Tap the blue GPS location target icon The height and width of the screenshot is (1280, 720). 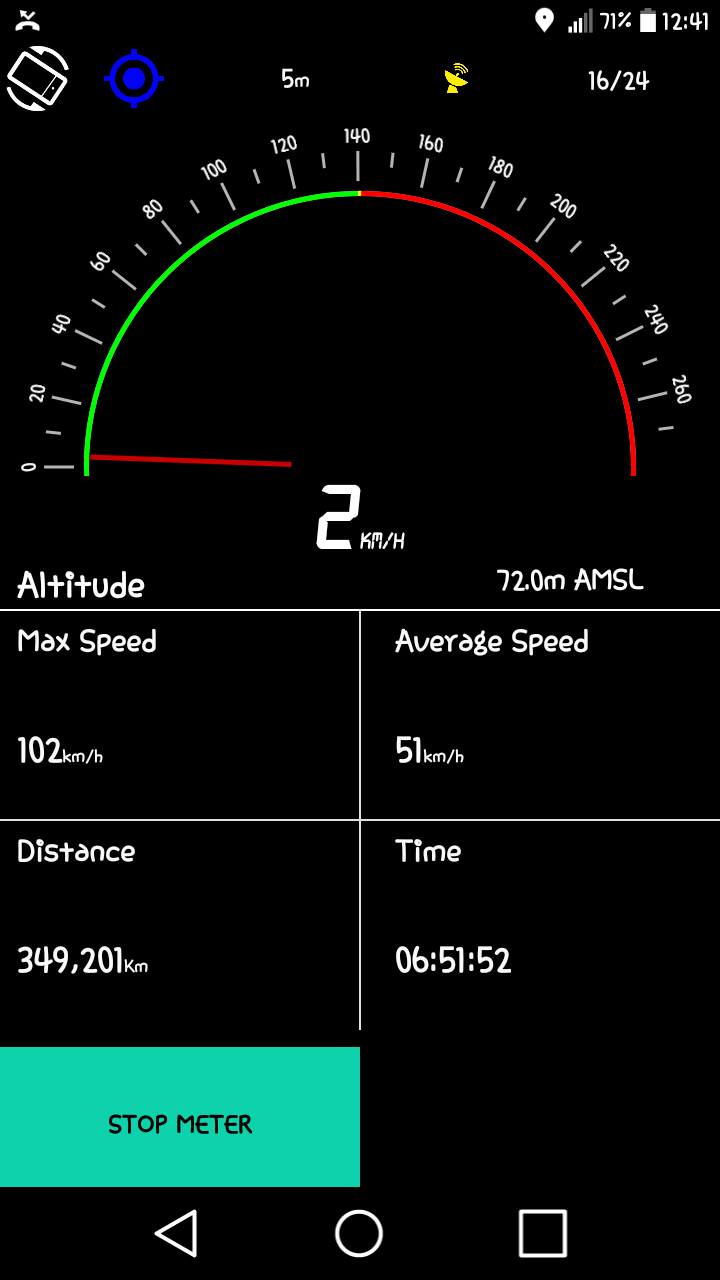135,78
